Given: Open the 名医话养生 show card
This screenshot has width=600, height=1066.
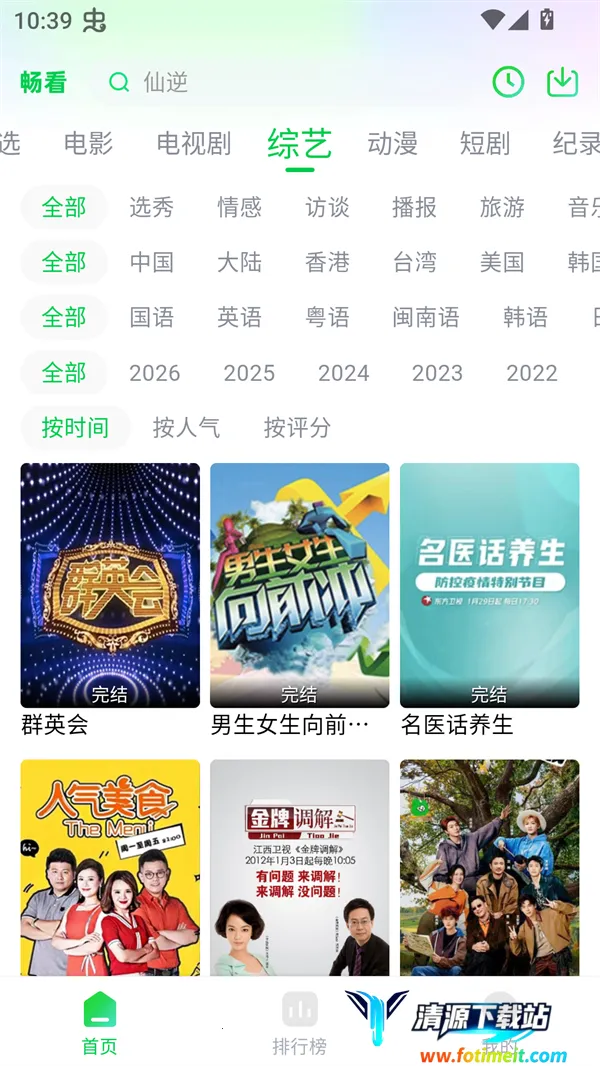Looking at the screenshot, I should point(489,585).
